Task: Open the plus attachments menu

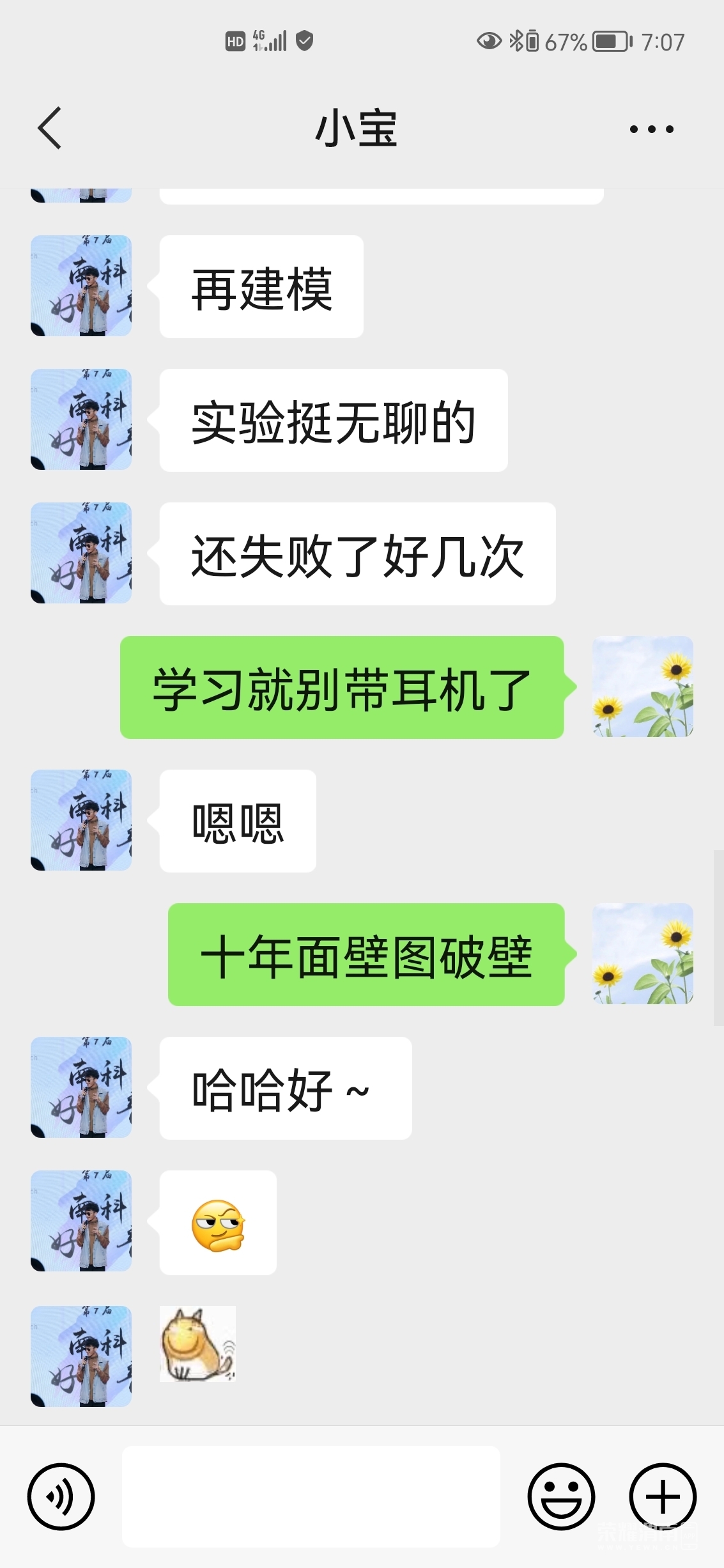Action: click(x=663, y=1496)
